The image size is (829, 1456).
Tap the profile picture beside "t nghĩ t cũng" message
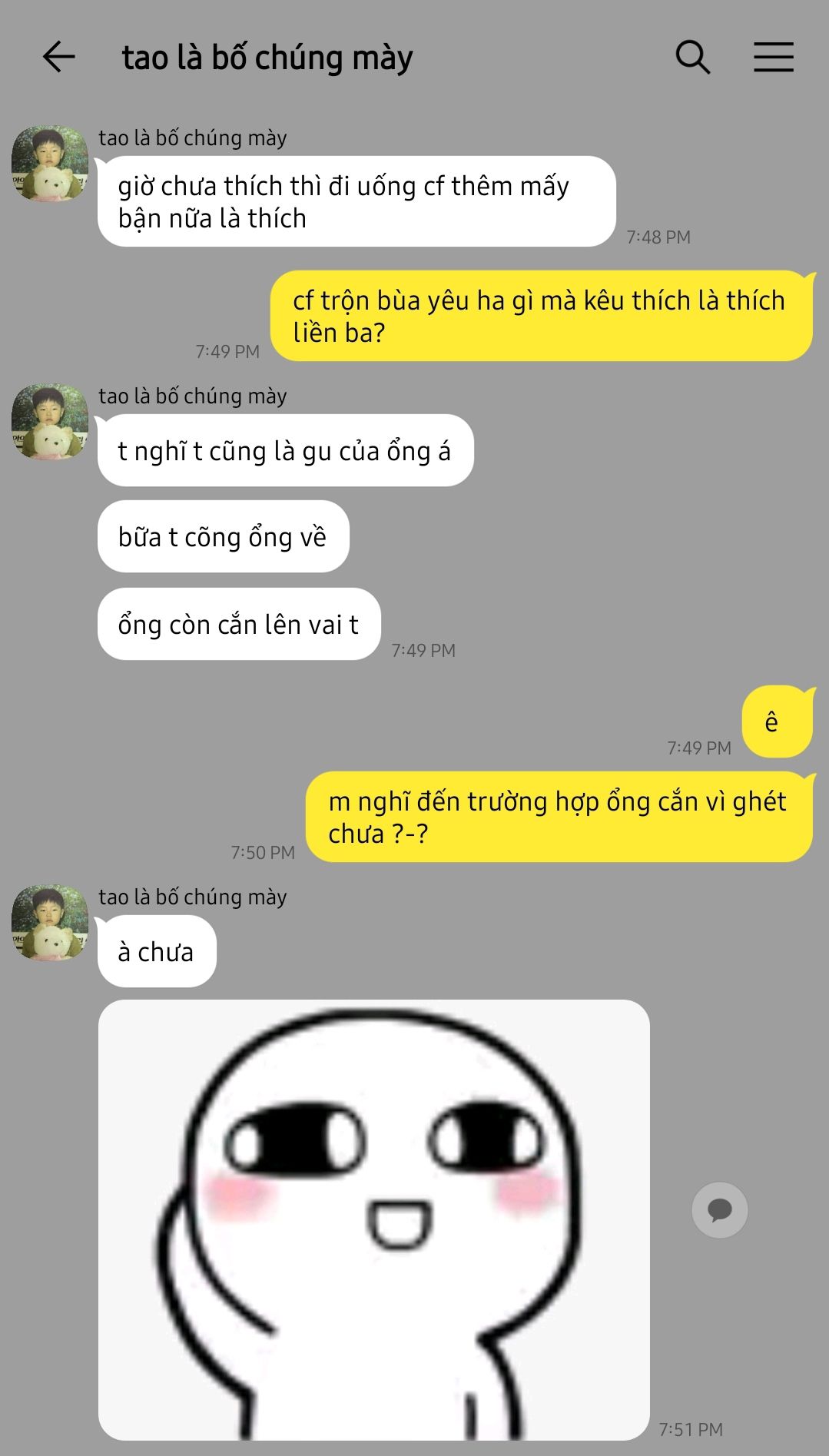tap(49, 422)
